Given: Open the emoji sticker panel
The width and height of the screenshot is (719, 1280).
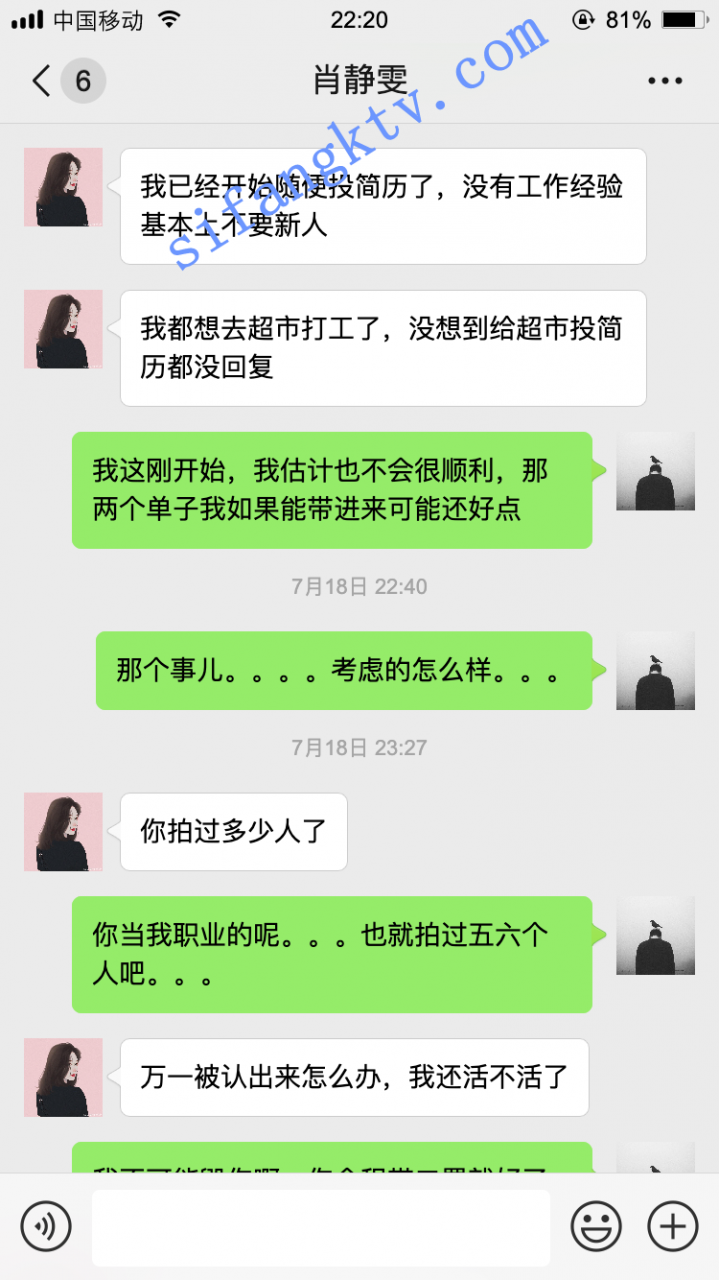Looking at the screenshot, I should pyautogui.click(x=596, y=1225).
